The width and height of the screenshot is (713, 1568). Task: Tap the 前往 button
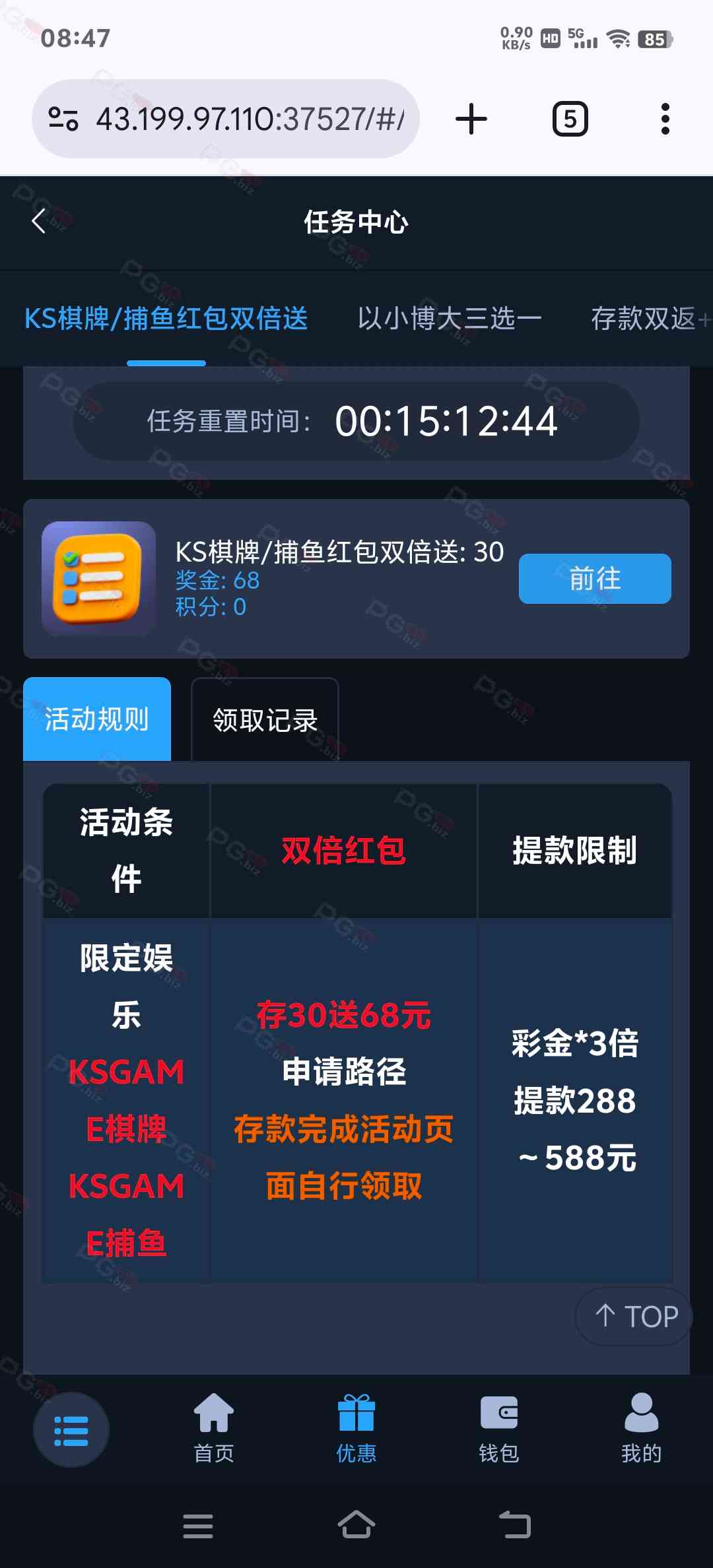point(595,579)
